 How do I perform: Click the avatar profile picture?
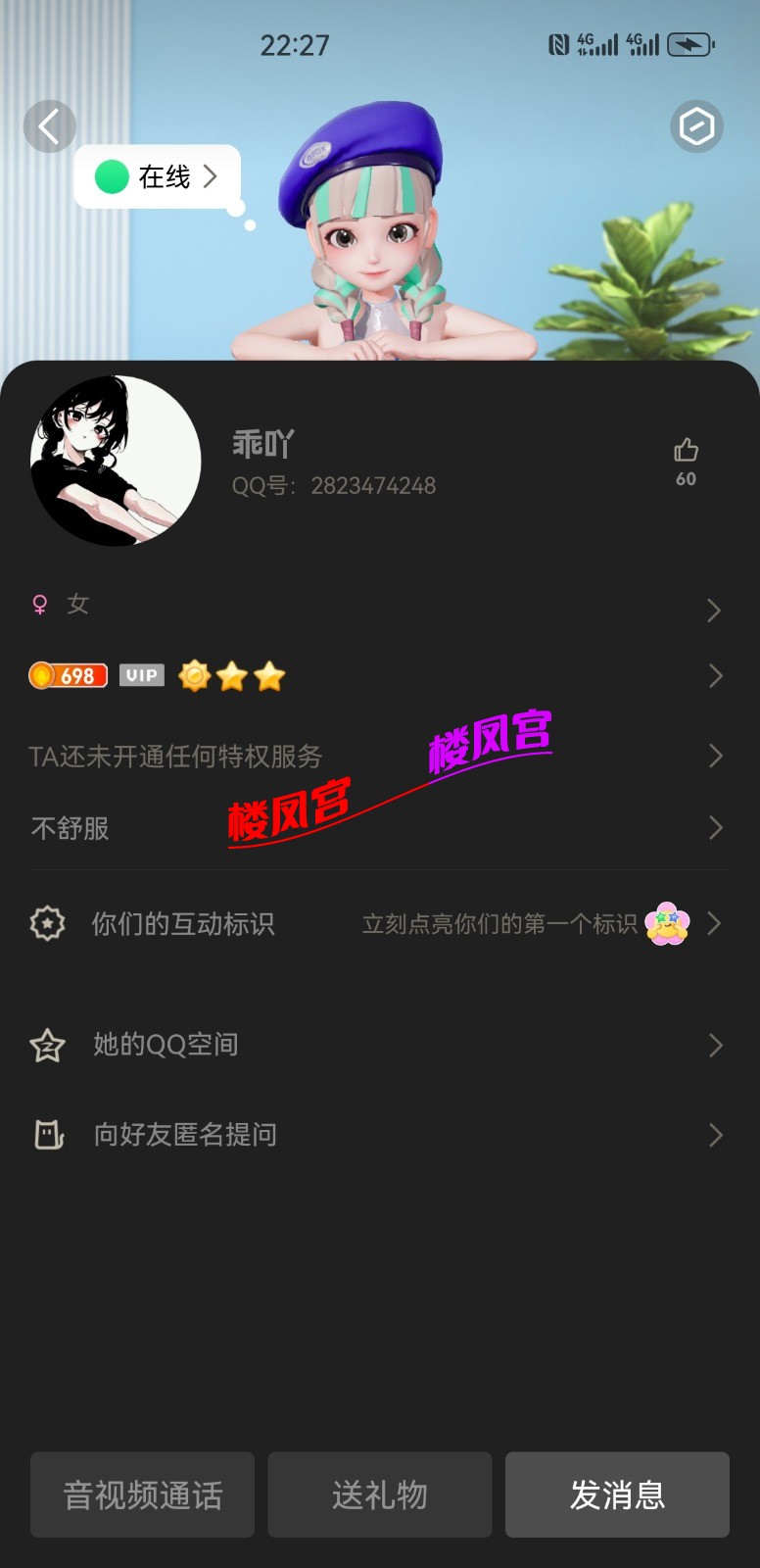(114, 461)
